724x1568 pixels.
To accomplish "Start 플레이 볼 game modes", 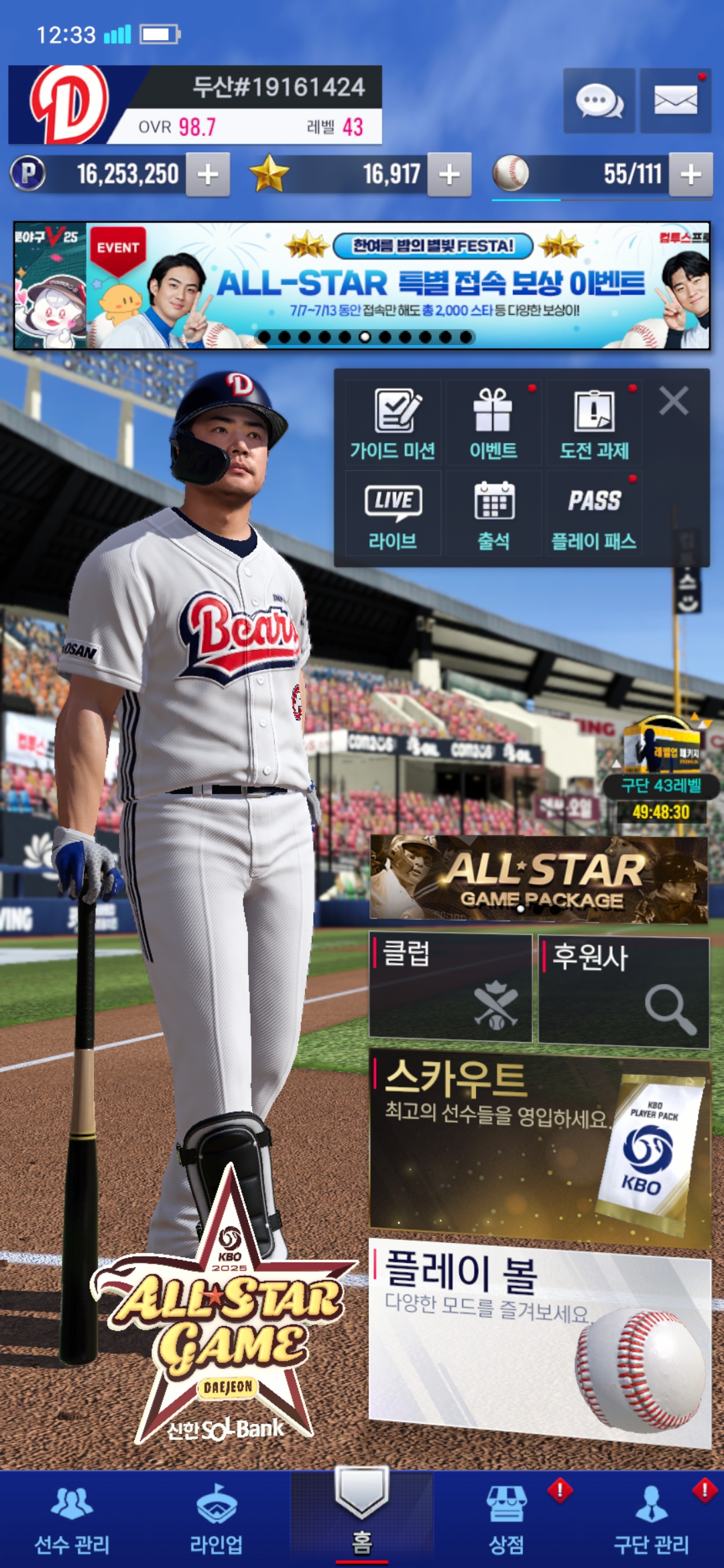I will (x=539, y=1340).
